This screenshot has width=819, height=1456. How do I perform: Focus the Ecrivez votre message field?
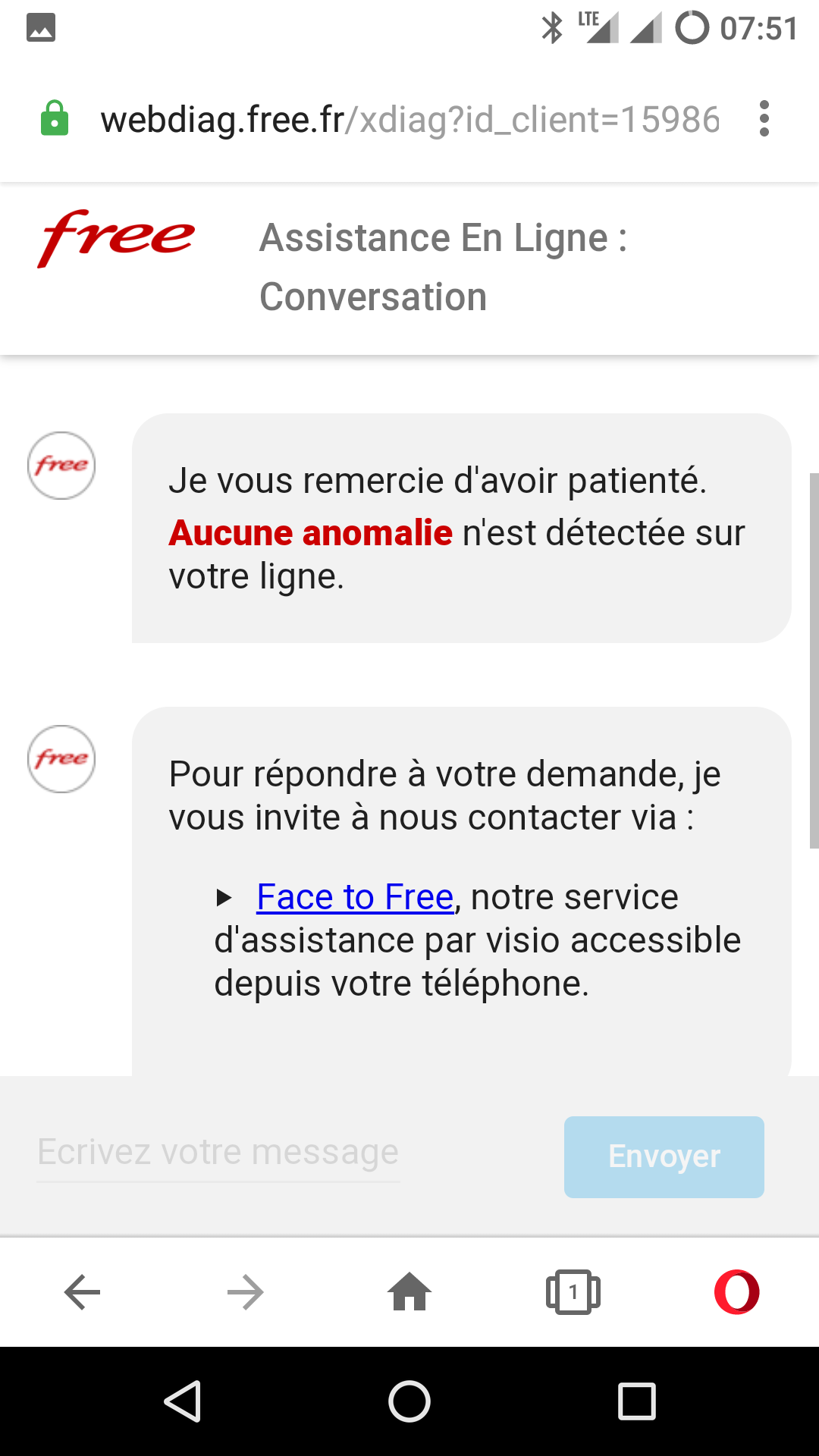click(218, 1153)
